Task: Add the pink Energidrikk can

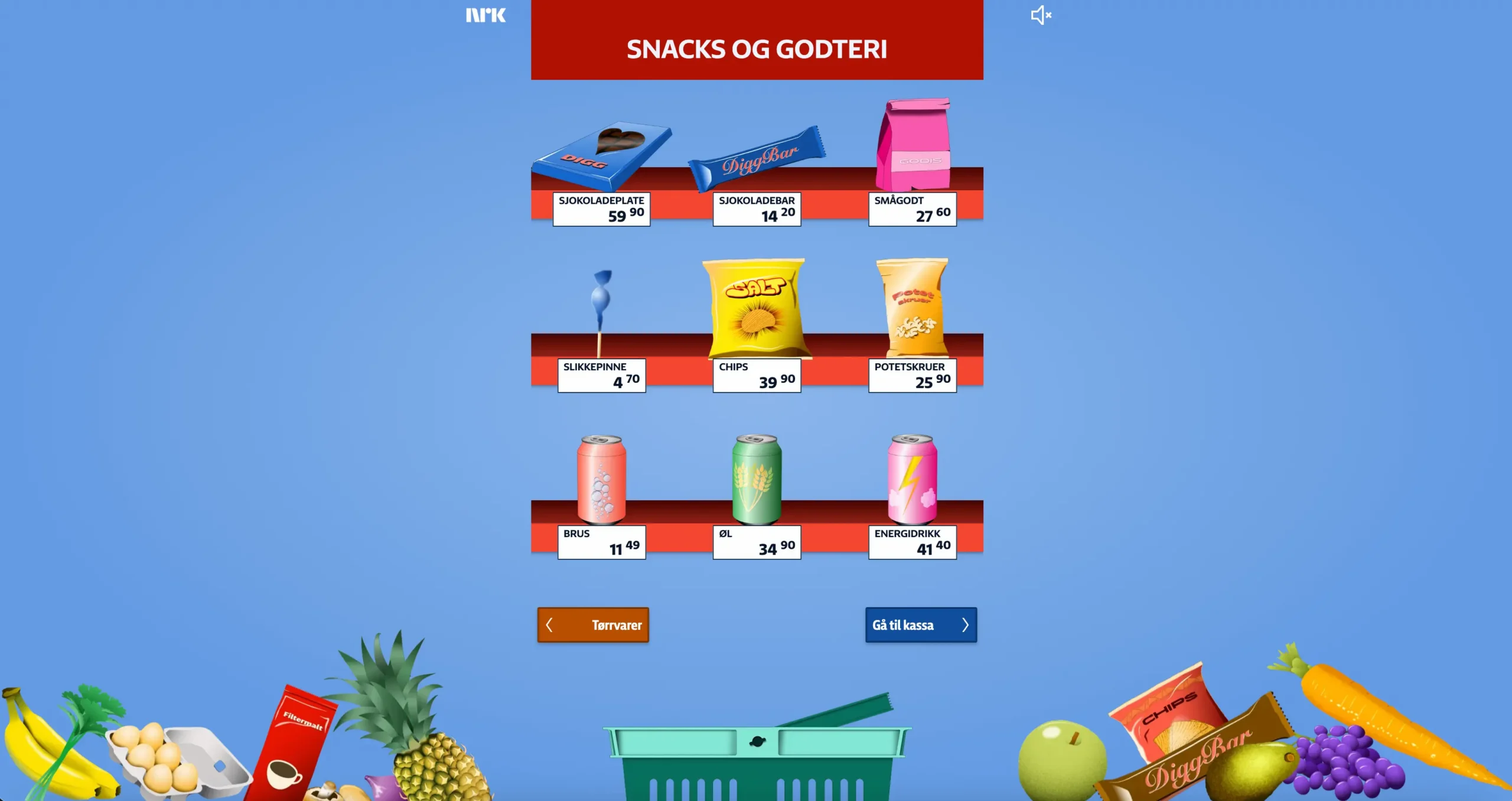Action: (x=913, y=480)
